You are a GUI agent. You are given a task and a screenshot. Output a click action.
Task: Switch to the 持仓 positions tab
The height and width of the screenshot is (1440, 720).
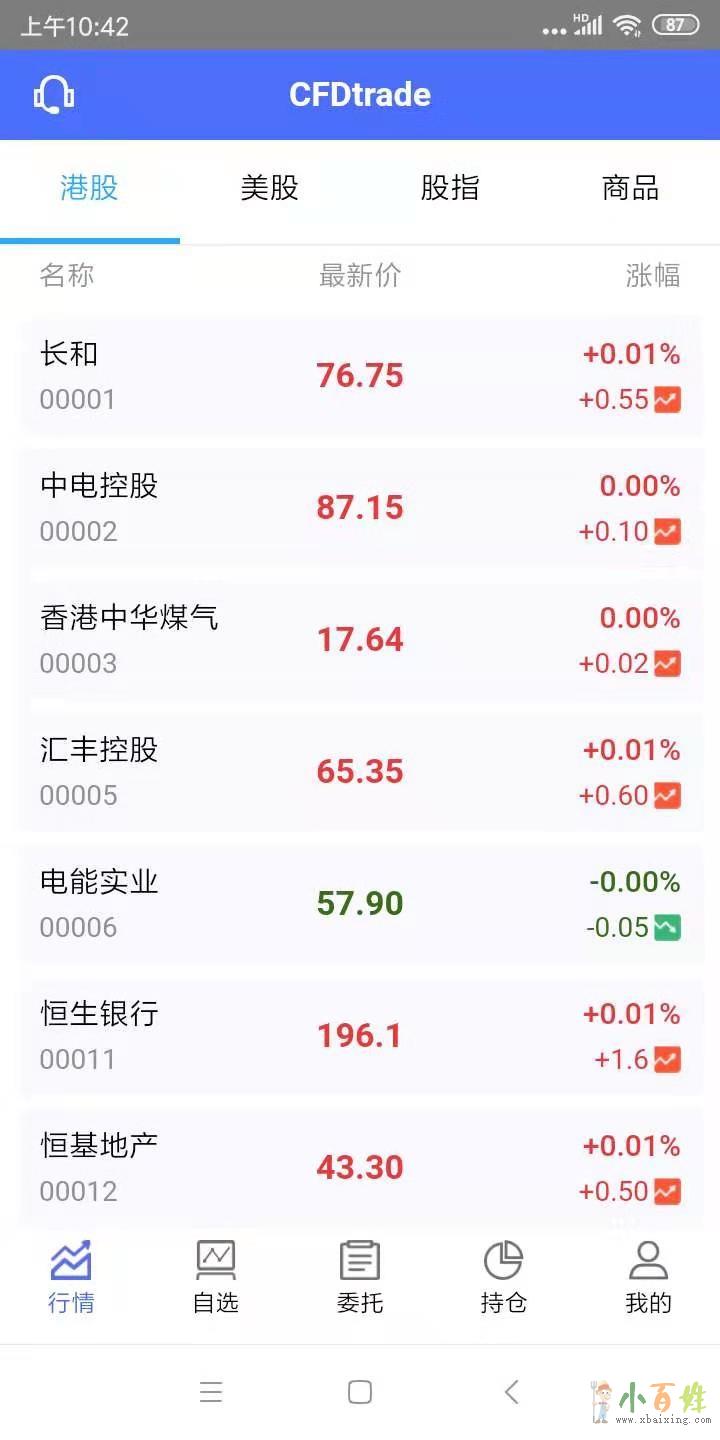(504, 1277)
